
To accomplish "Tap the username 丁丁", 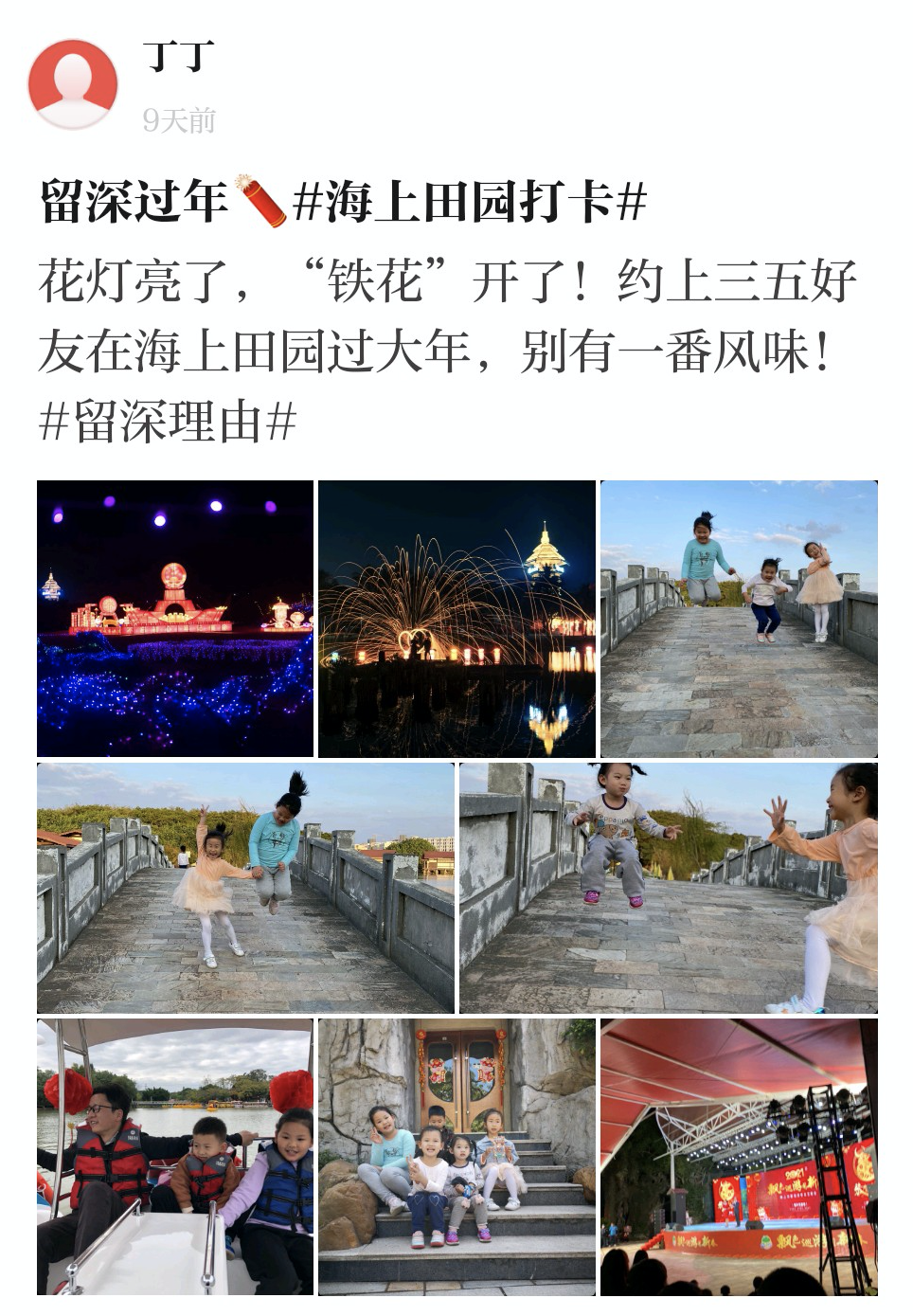I will (x=179, y=57).
